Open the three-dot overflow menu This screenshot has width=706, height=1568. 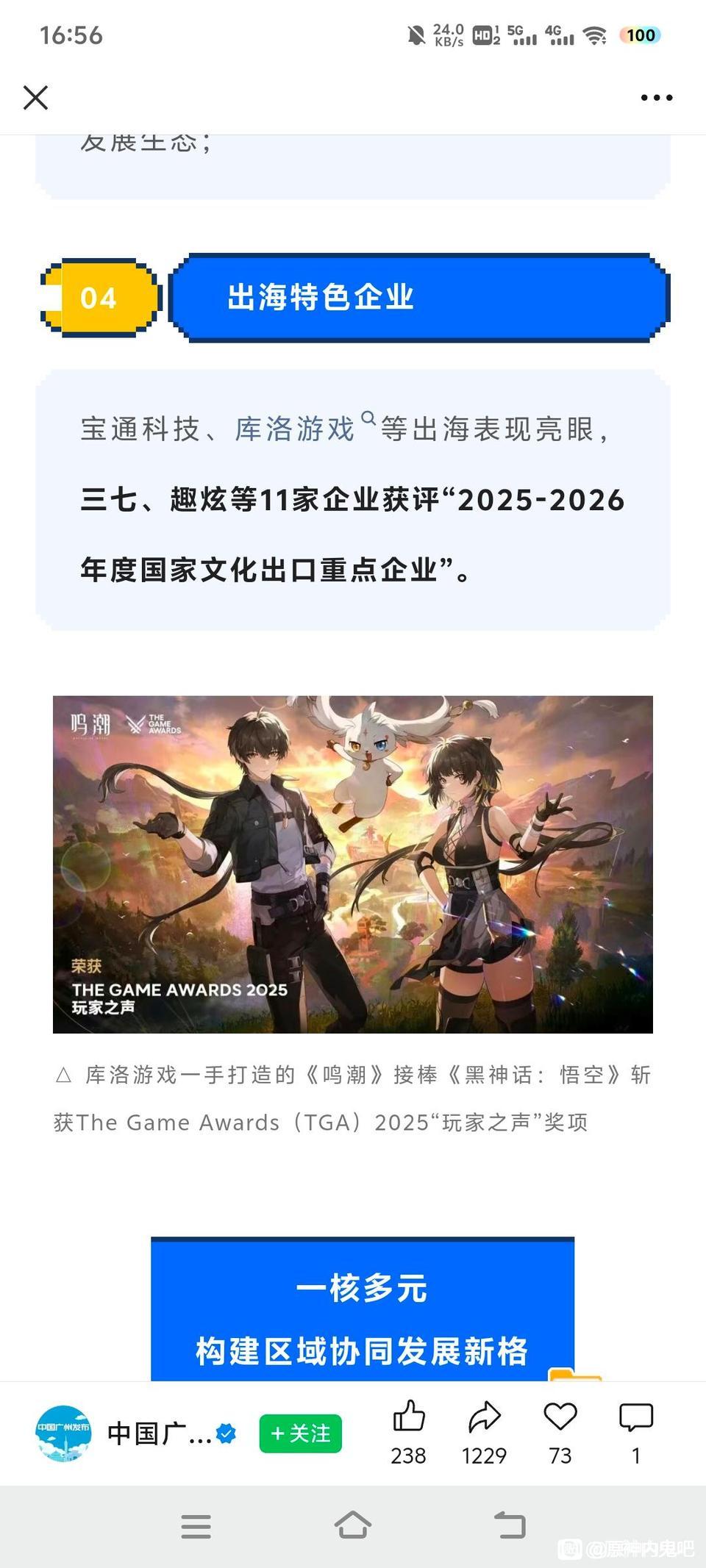(656, 97)
